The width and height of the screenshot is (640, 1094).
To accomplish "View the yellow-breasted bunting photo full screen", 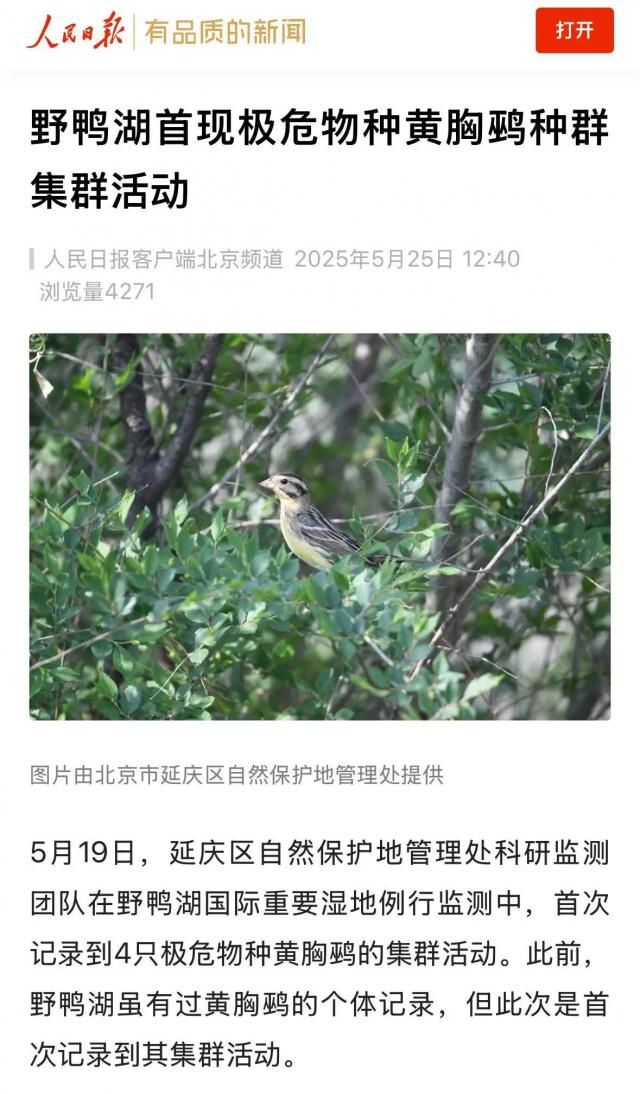I will coord(320,527).
